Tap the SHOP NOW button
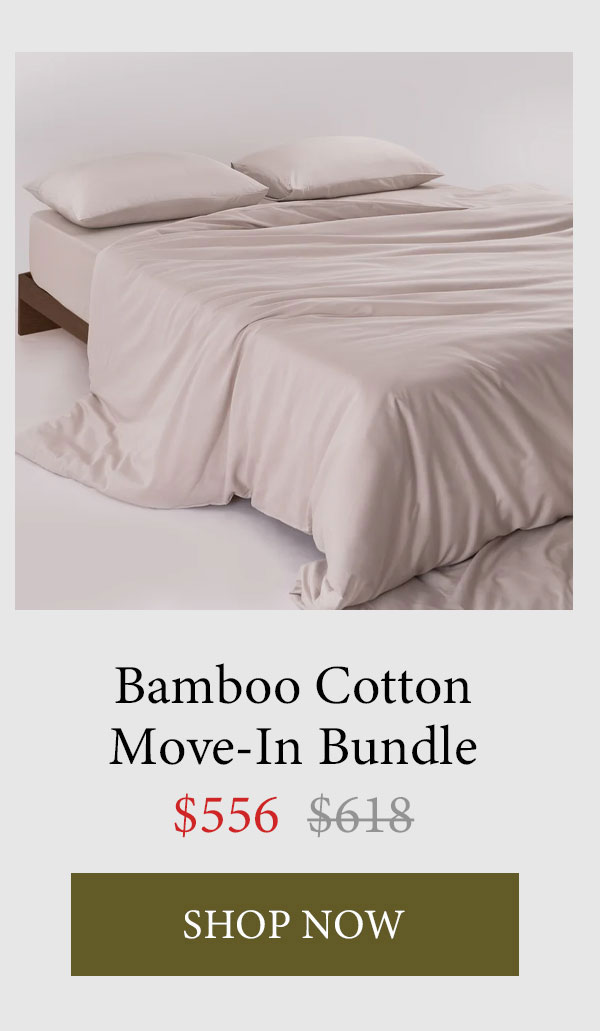Screen dimensions: 600x1031 pyautogui.click(x=294, y=924)
